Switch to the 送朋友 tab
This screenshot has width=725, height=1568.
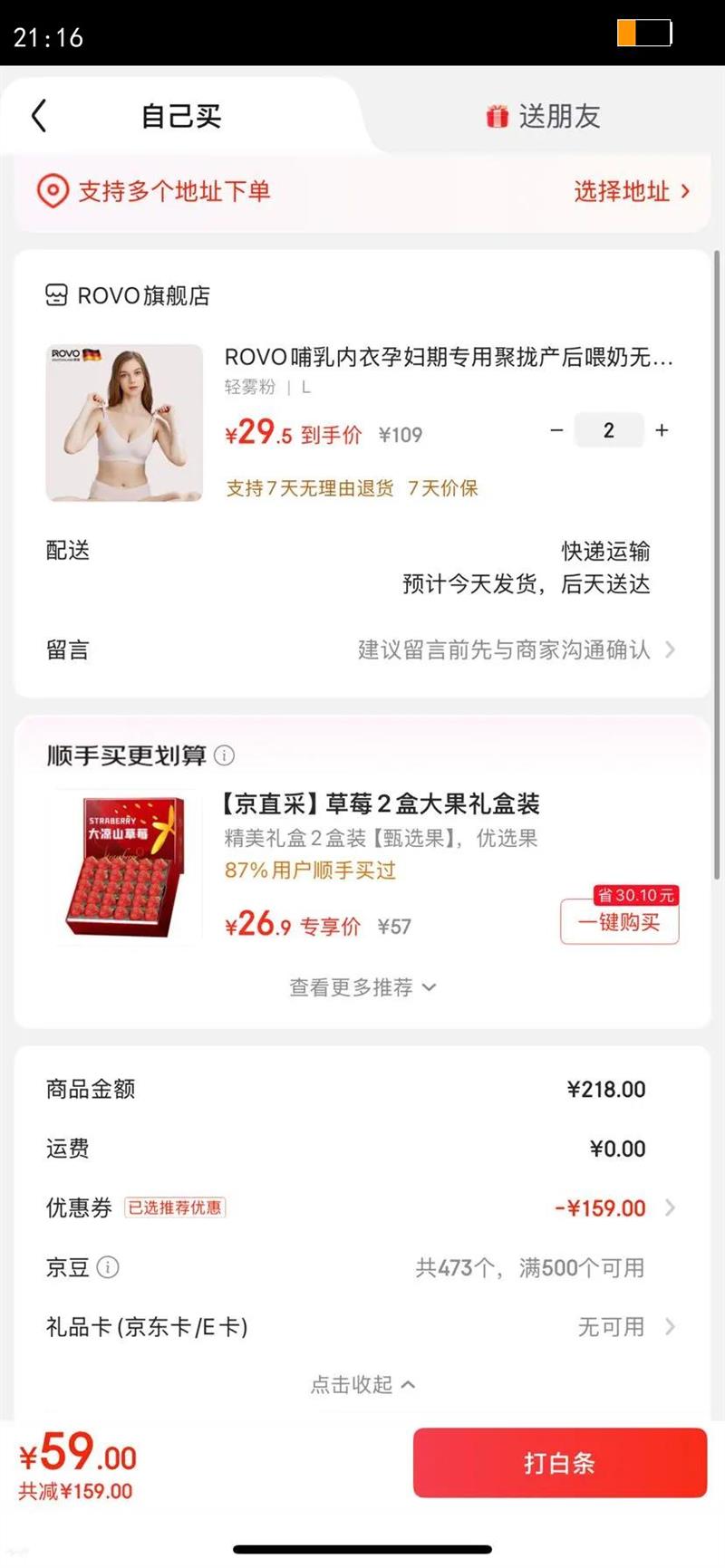[544, 116]
